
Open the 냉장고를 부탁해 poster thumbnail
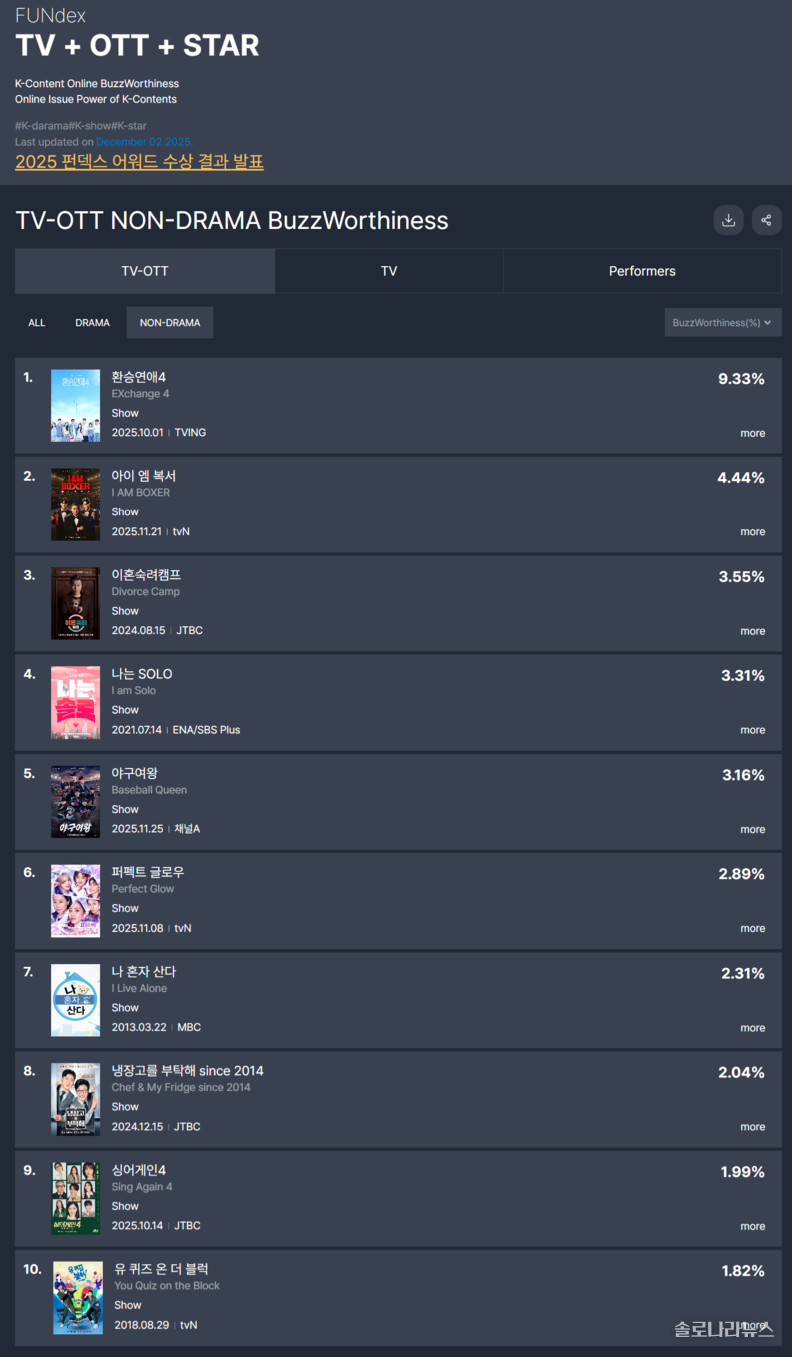click(x=76, y=1099)
